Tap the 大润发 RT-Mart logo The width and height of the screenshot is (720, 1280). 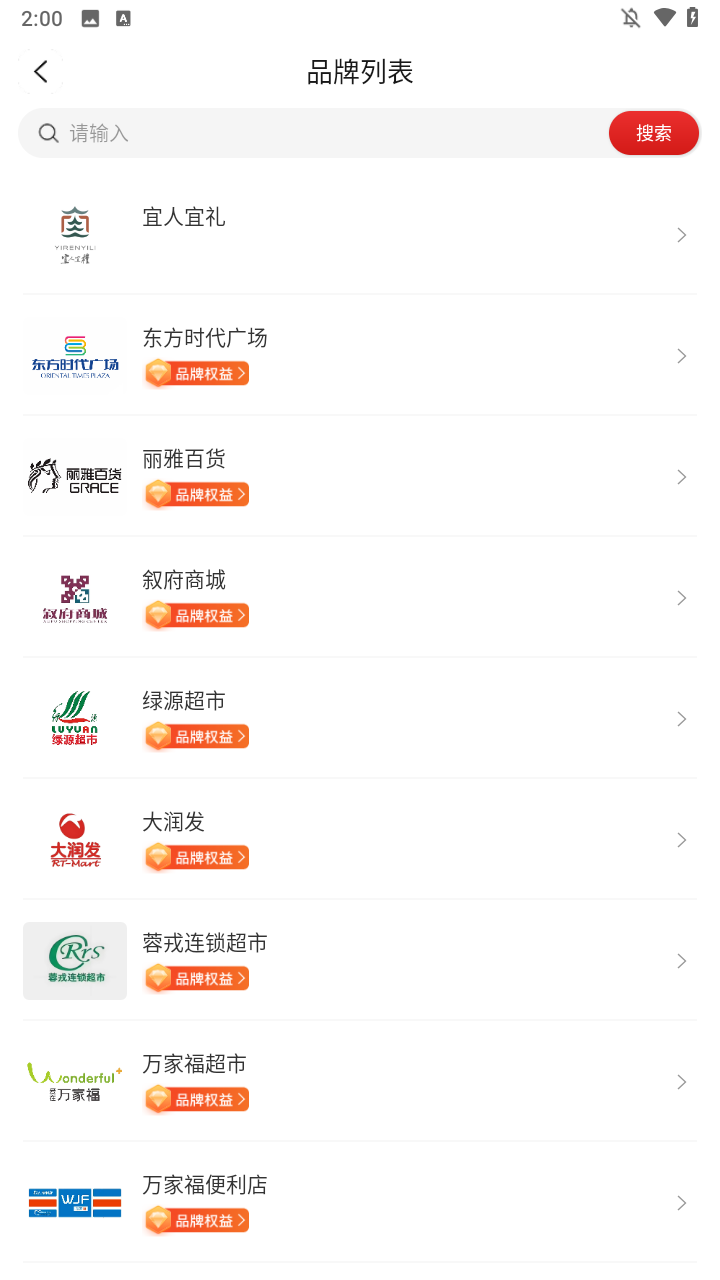click(x=74, y=839)
